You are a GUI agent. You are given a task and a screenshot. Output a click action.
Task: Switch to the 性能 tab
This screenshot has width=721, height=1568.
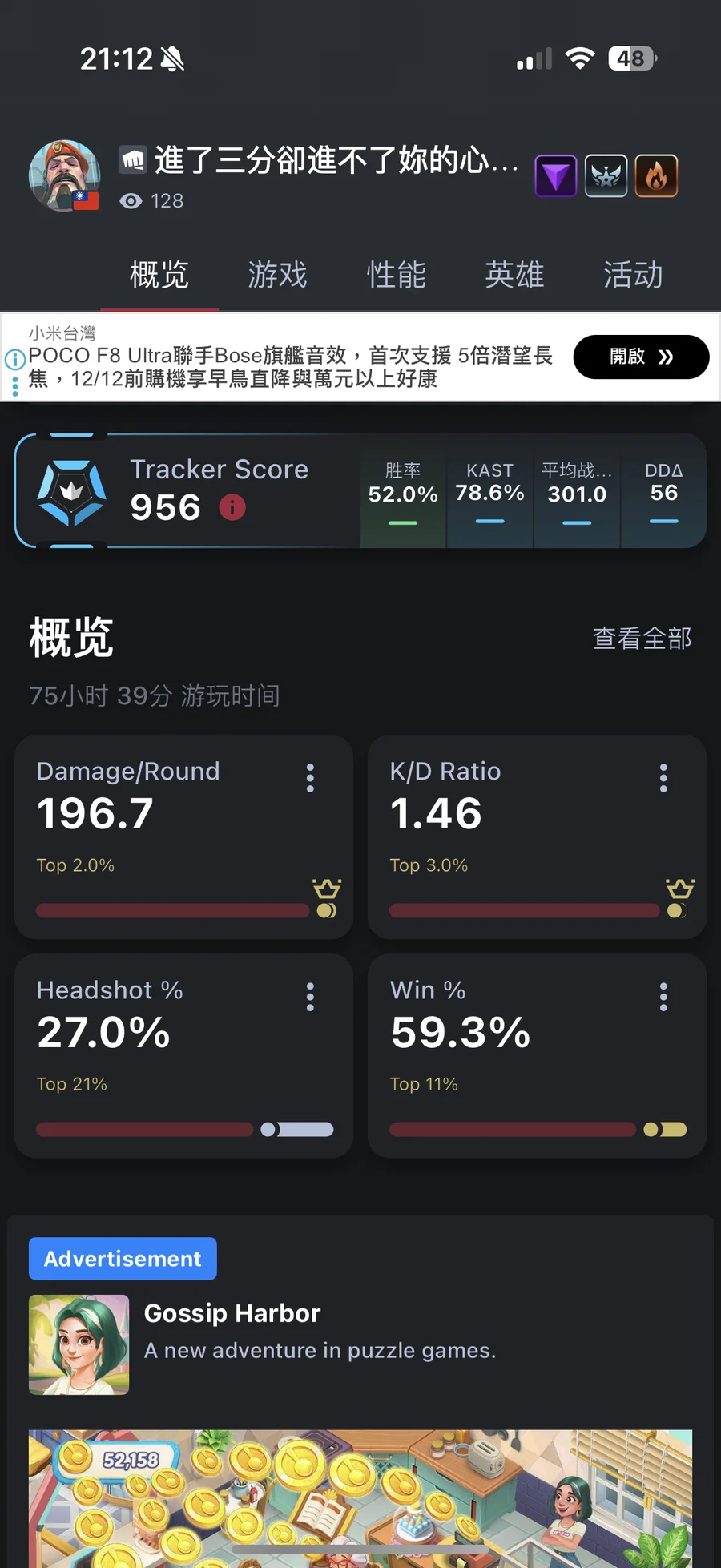pos(396,275)
